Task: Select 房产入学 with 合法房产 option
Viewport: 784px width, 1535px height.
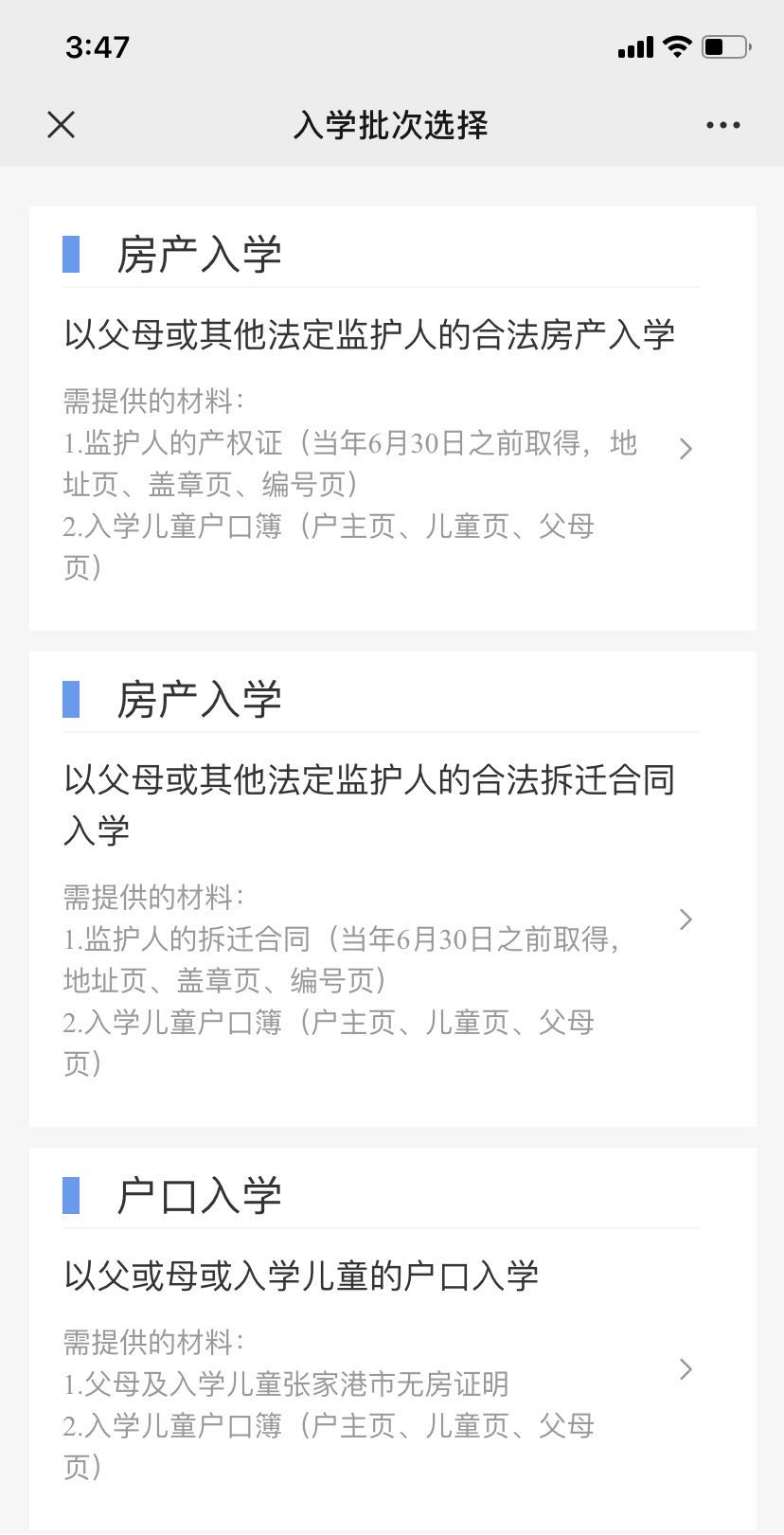Action: pos(392,419)
